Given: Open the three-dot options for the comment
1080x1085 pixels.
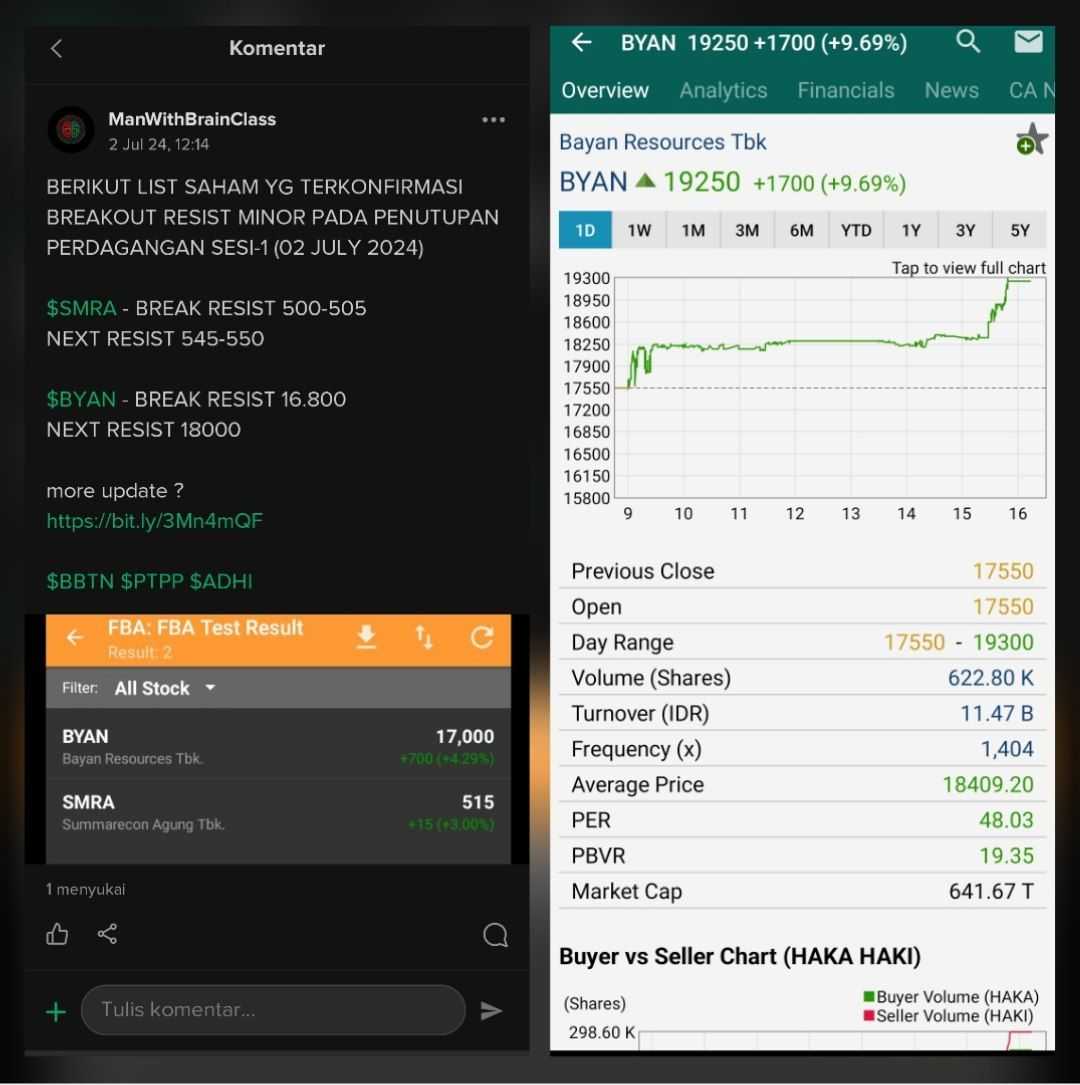Looking at the screenshot, I should coord(493,119).
